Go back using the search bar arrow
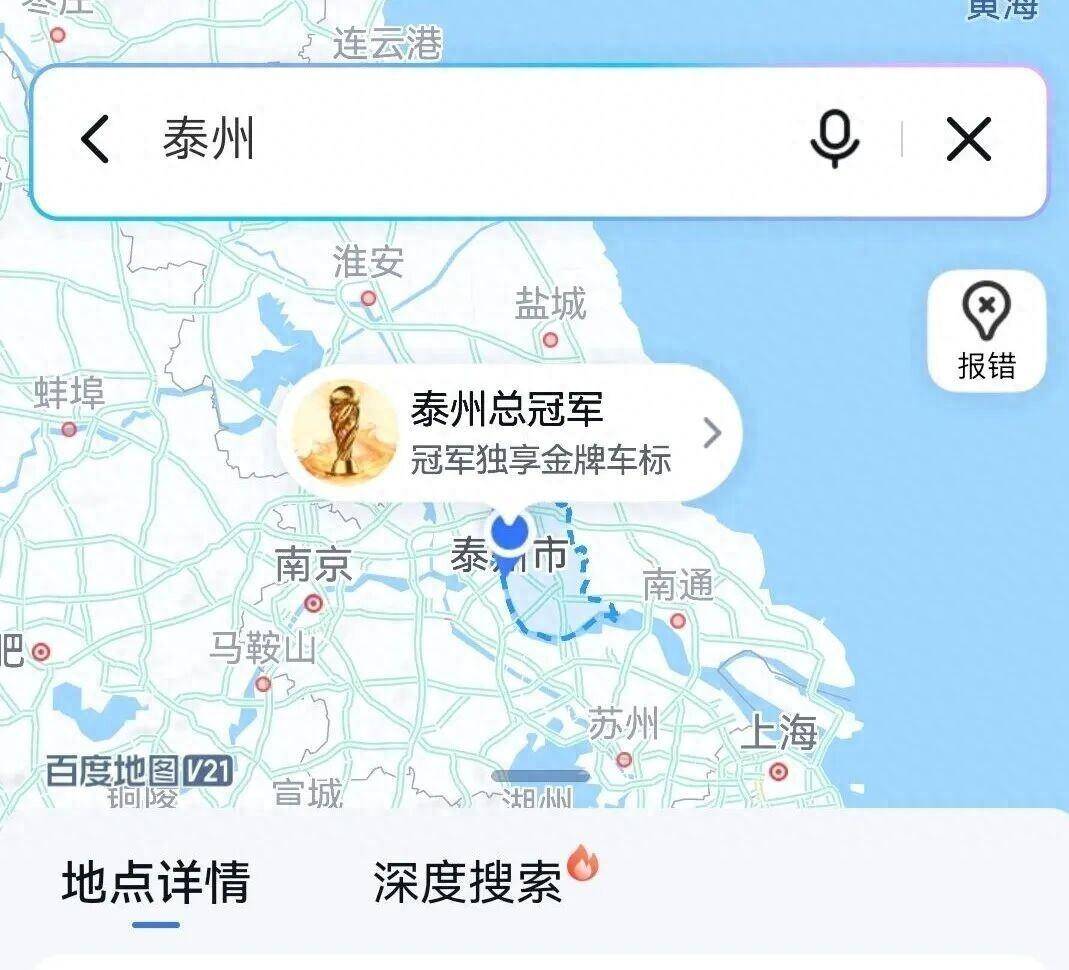1069x970 pixels. pos(95,139)
